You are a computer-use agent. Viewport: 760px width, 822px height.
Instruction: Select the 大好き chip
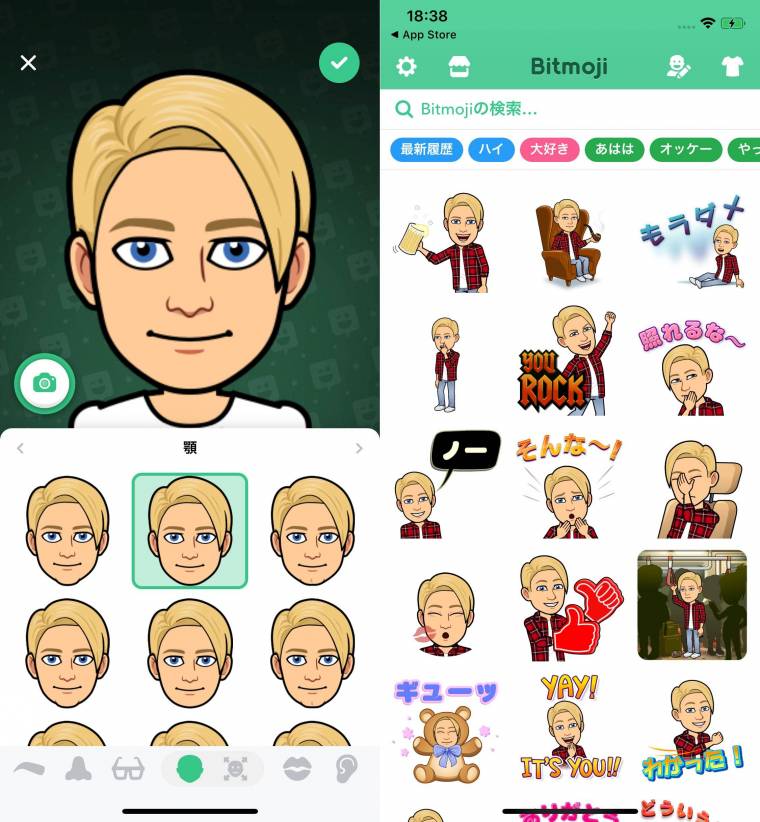click(x=548, y=150)
